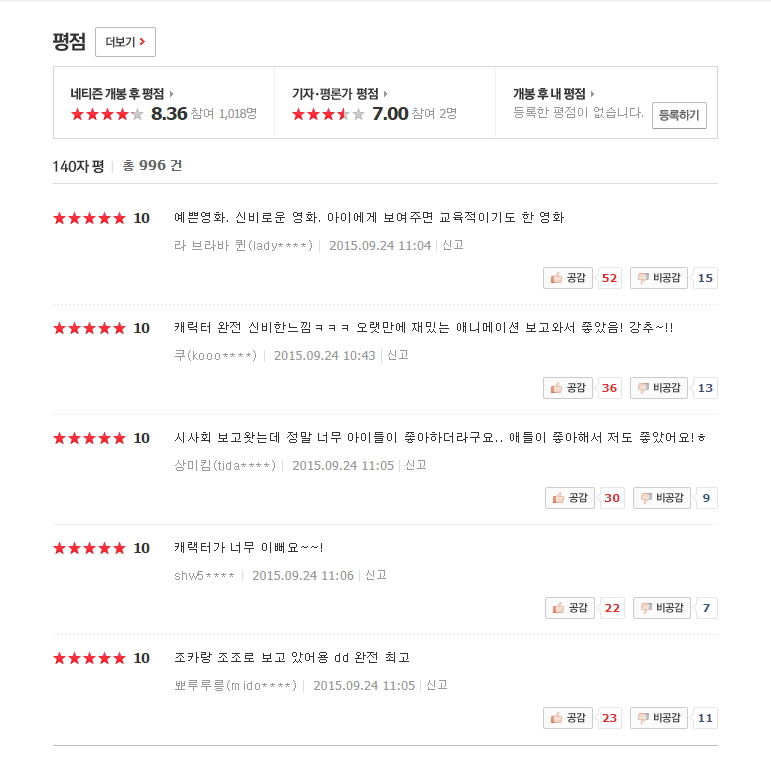This screenshot has height=773, width=771.
Task: Tap 비공감 on mido****'s review
Action: (660, 718)
